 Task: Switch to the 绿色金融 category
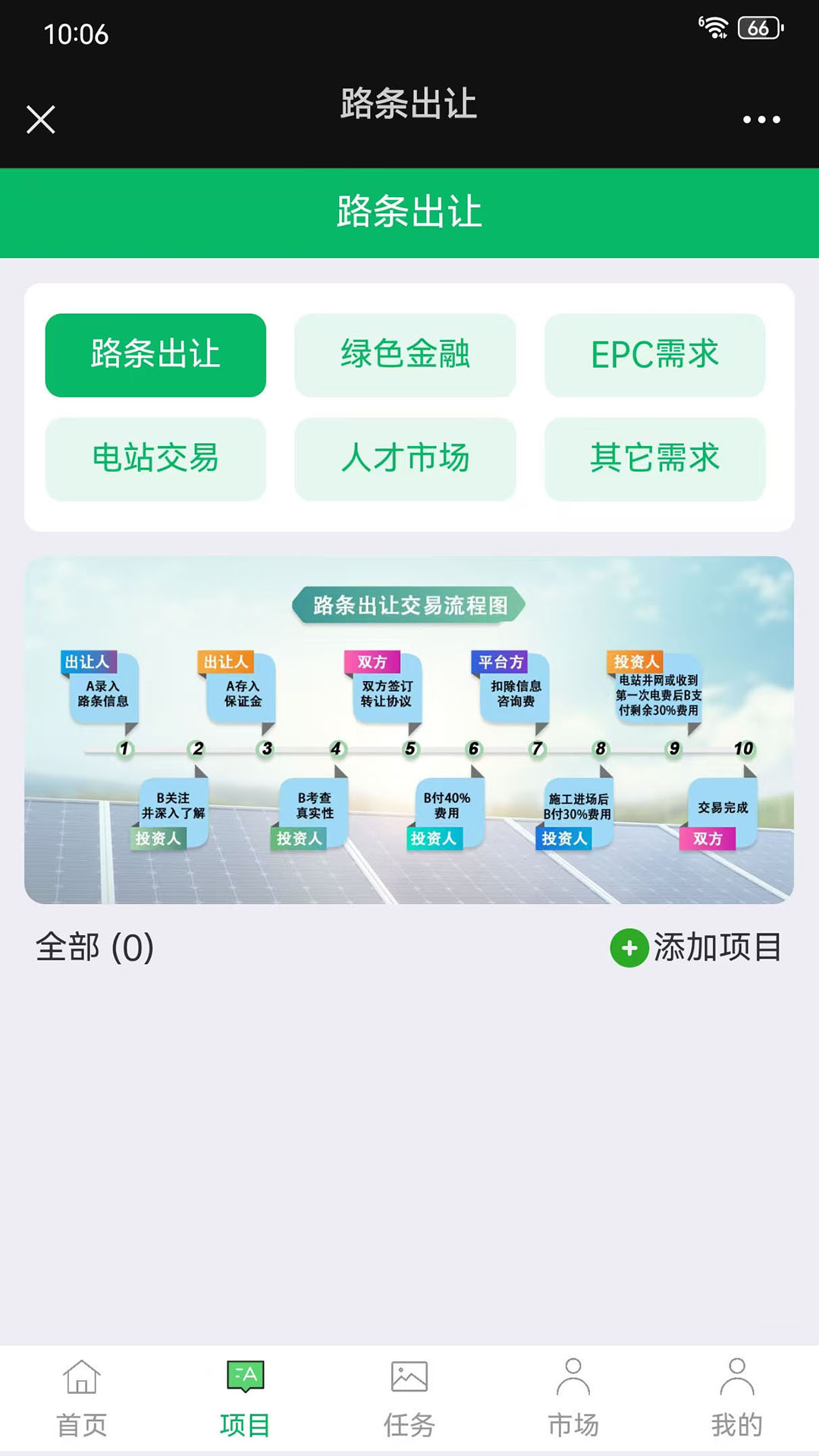tap(406, 355)
